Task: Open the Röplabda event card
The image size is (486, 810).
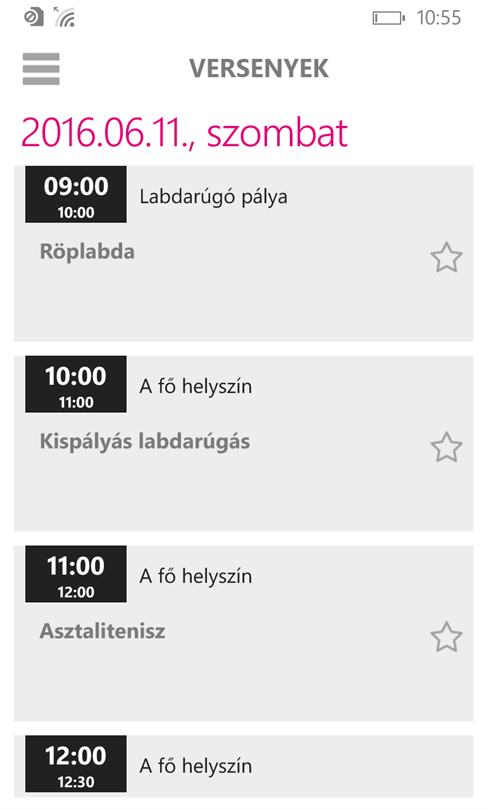Action: tap(243, 254)
